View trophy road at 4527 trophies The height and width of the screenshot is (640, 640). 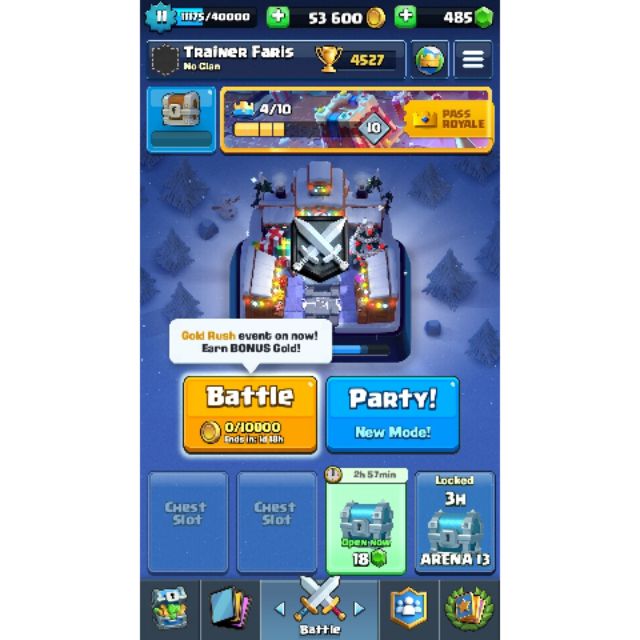[x=352, y=60]
